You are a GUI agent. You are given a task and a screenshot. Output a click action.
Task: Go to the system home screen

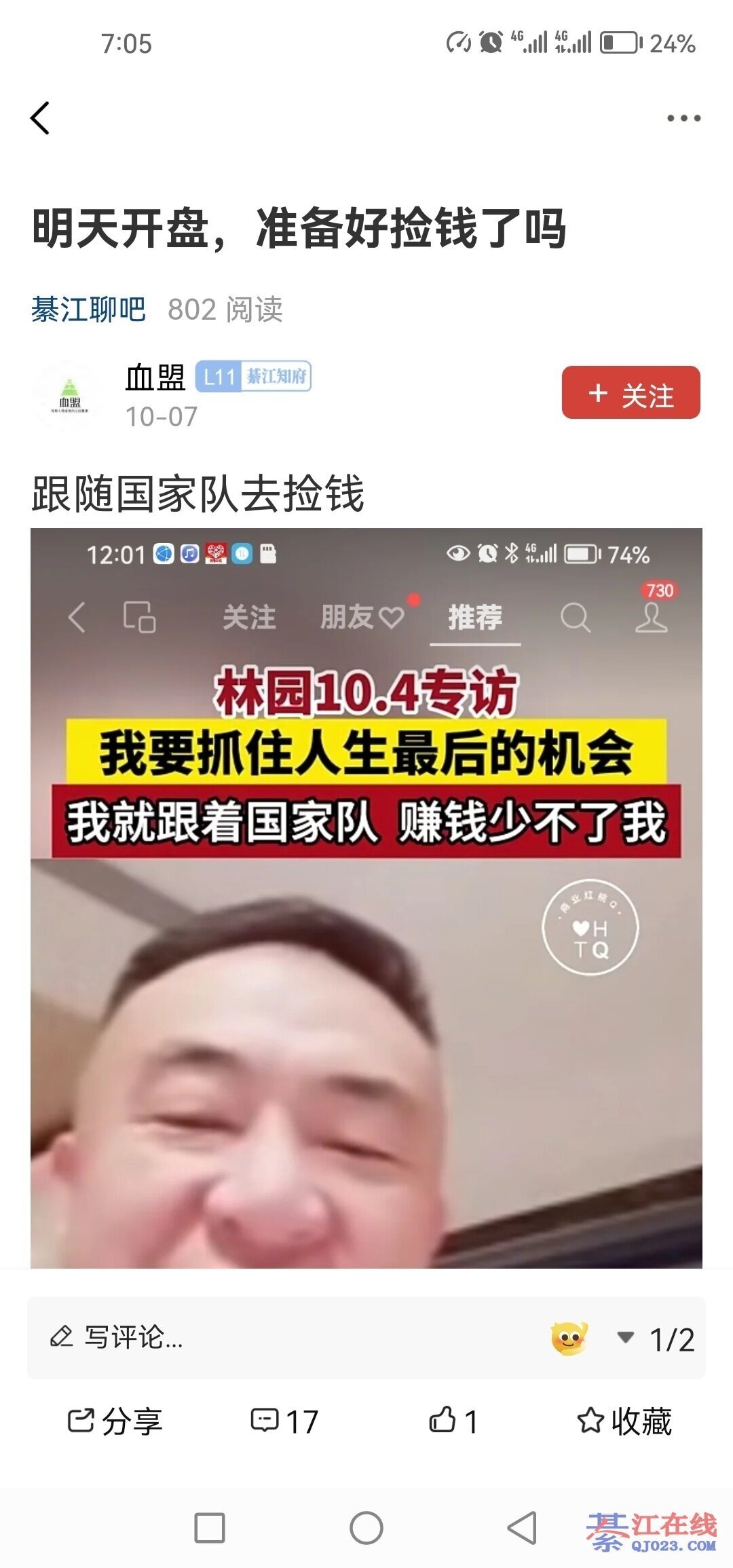366,1528
